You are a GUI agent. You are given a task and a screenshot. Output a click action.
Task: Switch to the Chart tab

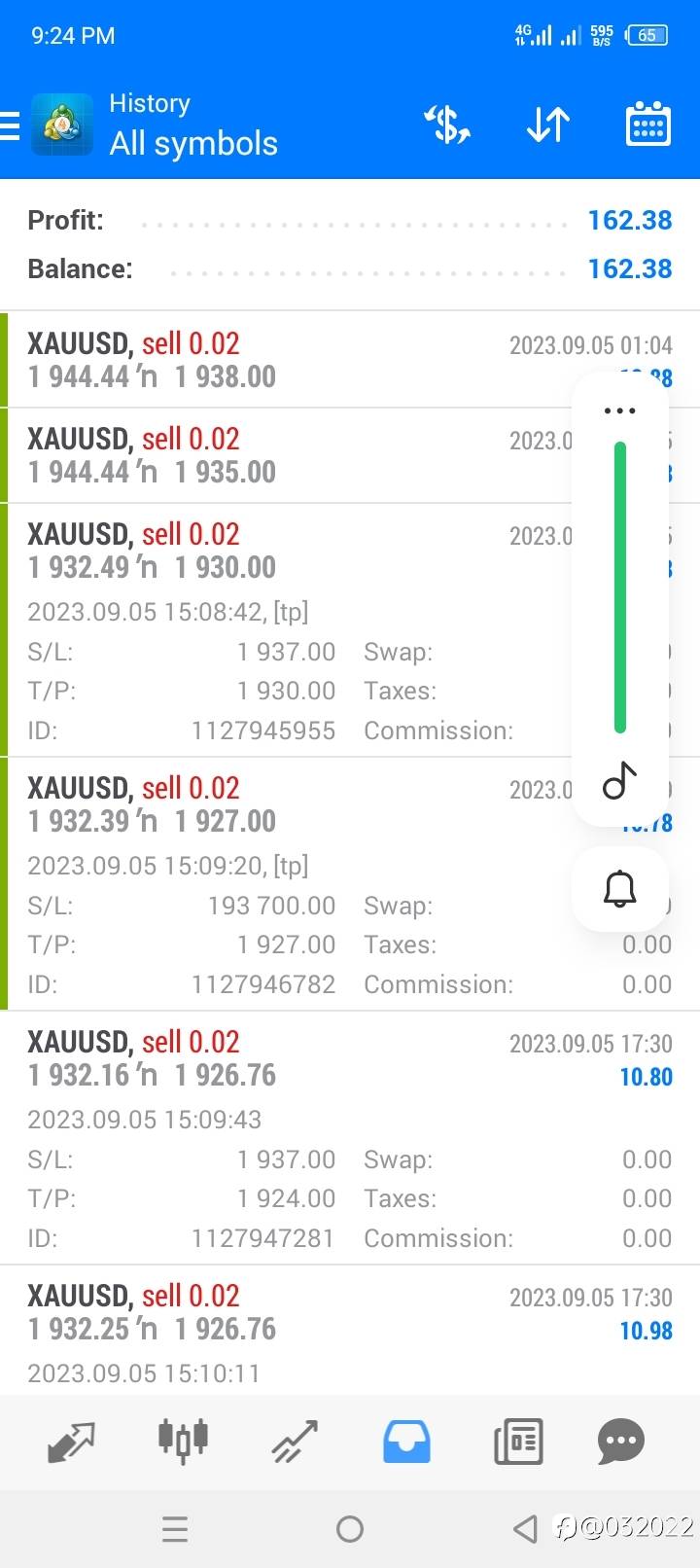[x=183, y=1440]
